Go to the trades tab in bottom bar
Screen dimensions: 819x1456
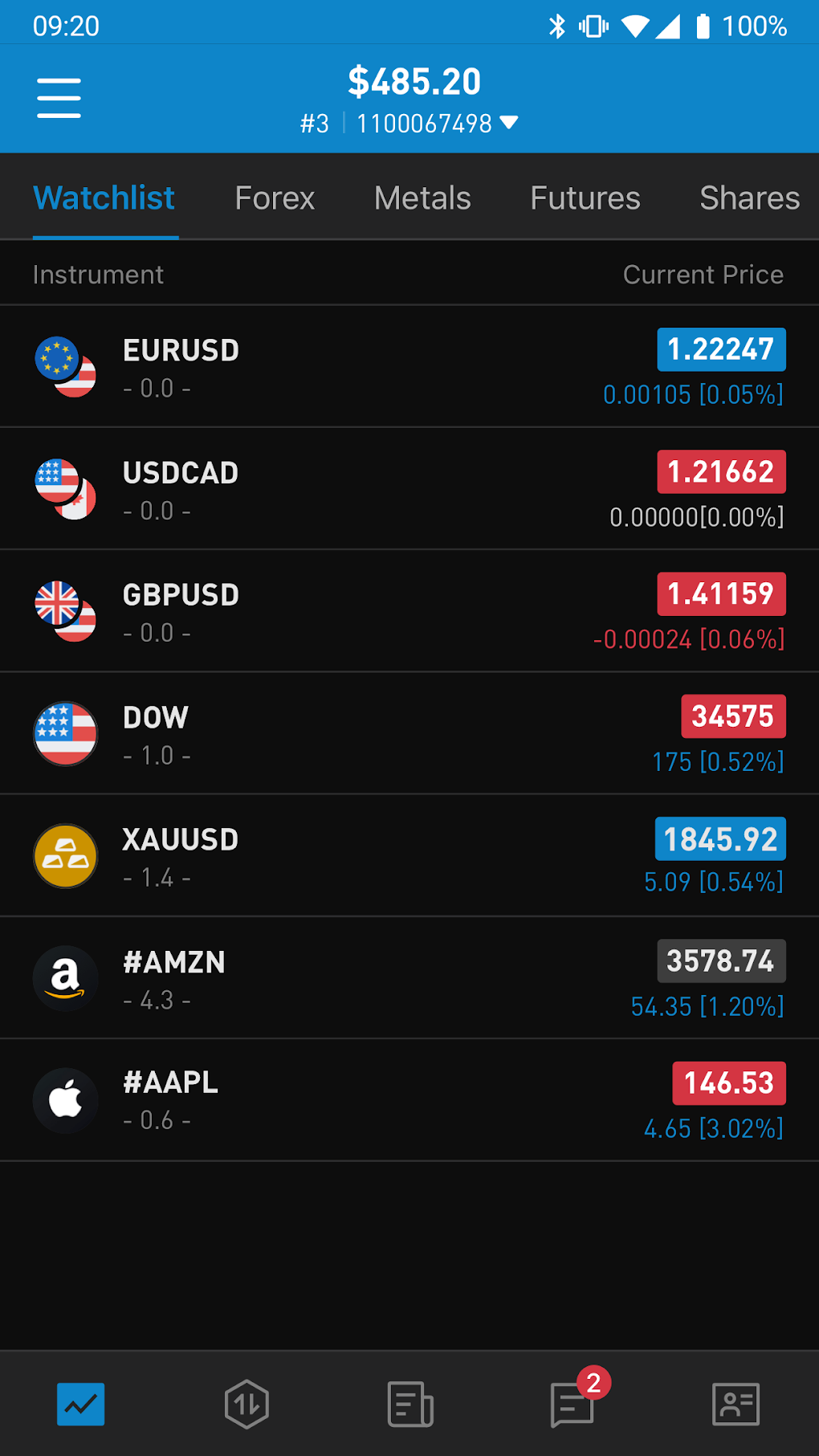(247, 1405)
